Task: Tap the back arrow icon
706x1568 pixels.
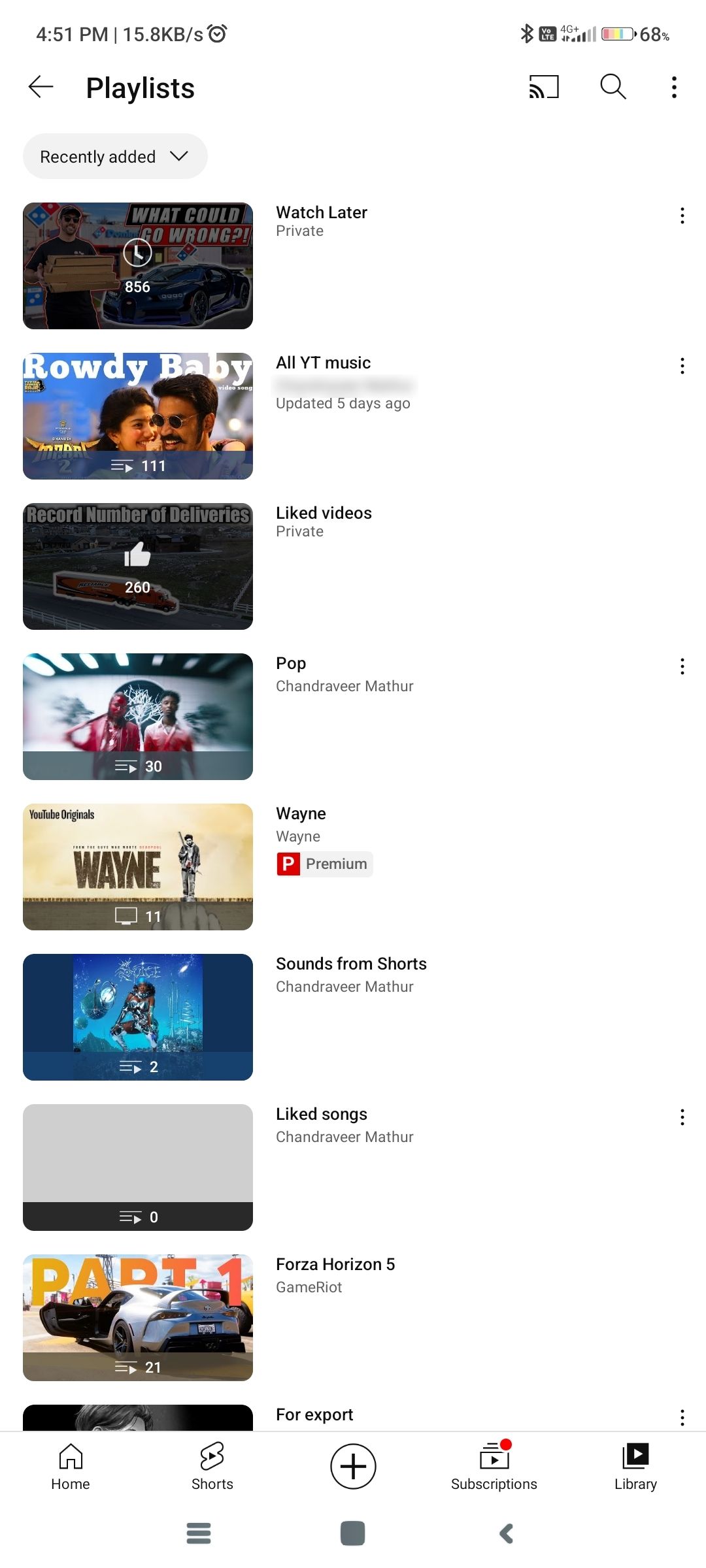Action: (x=41, y=87)
